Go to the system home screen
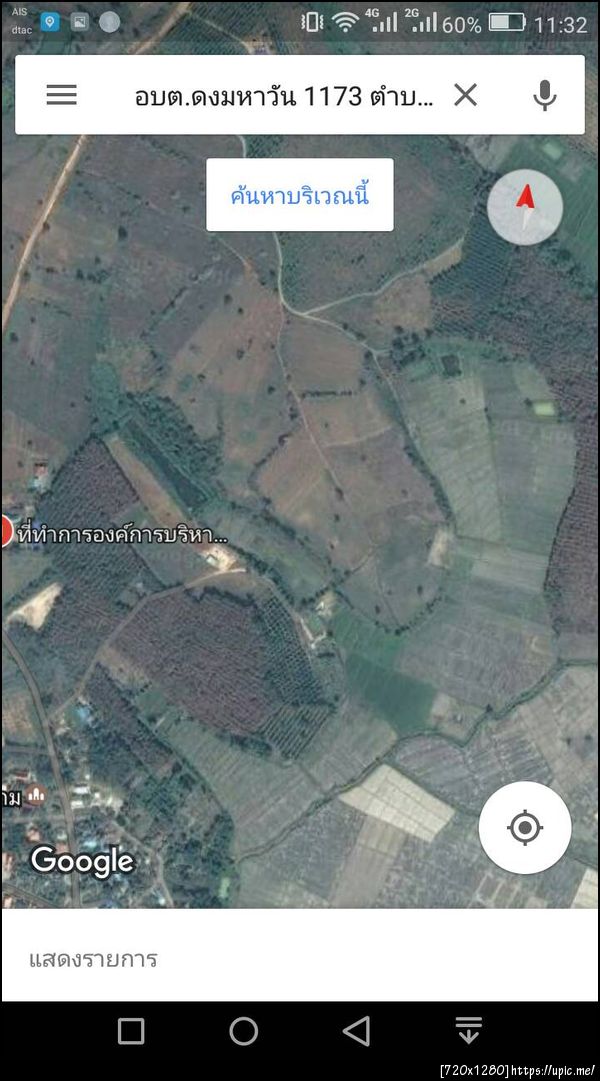The width and height of the screenshot is (600, 1081). tap(243, 1031)
